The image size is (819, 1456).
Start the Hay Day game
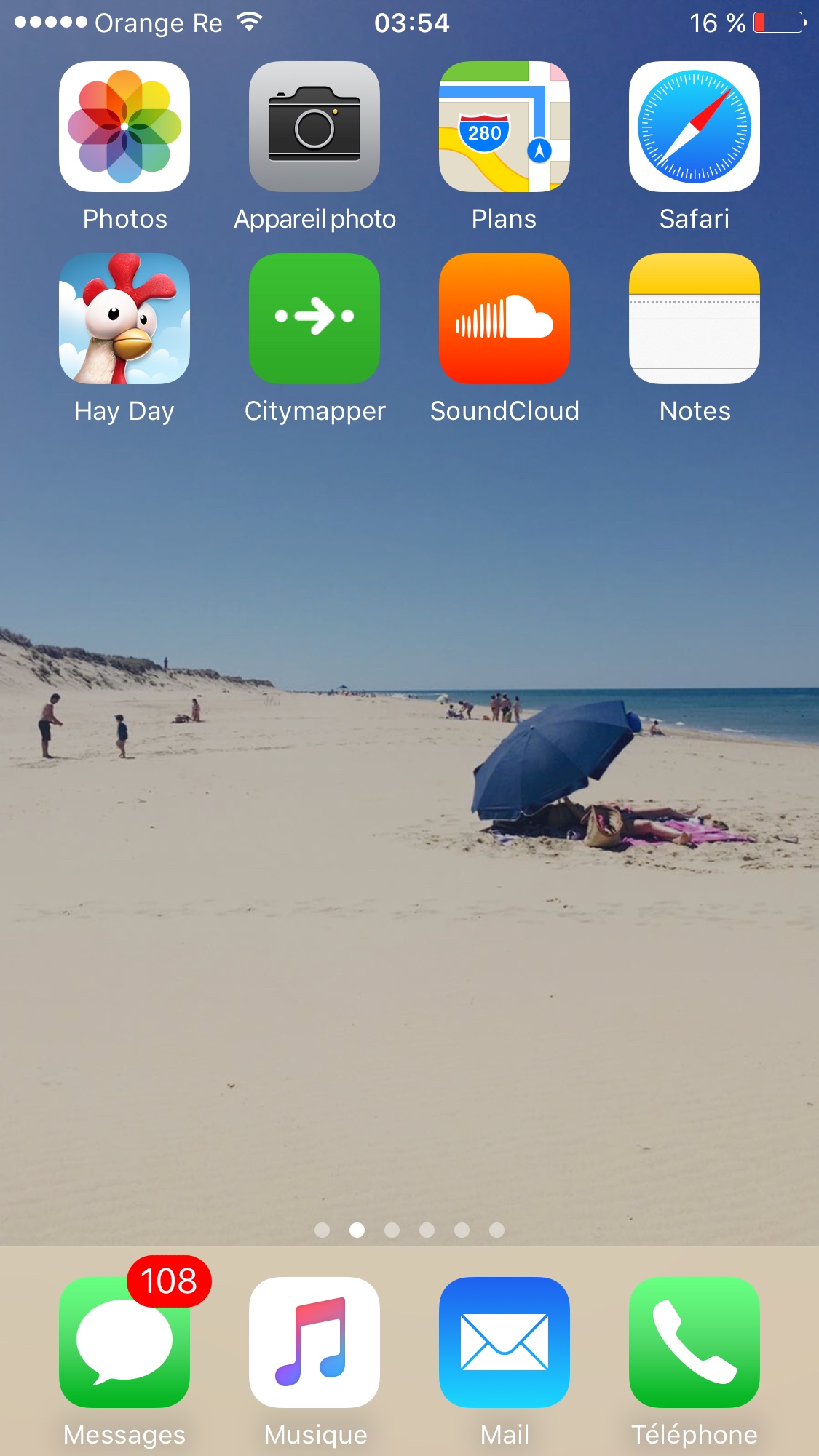pos(124,319)
